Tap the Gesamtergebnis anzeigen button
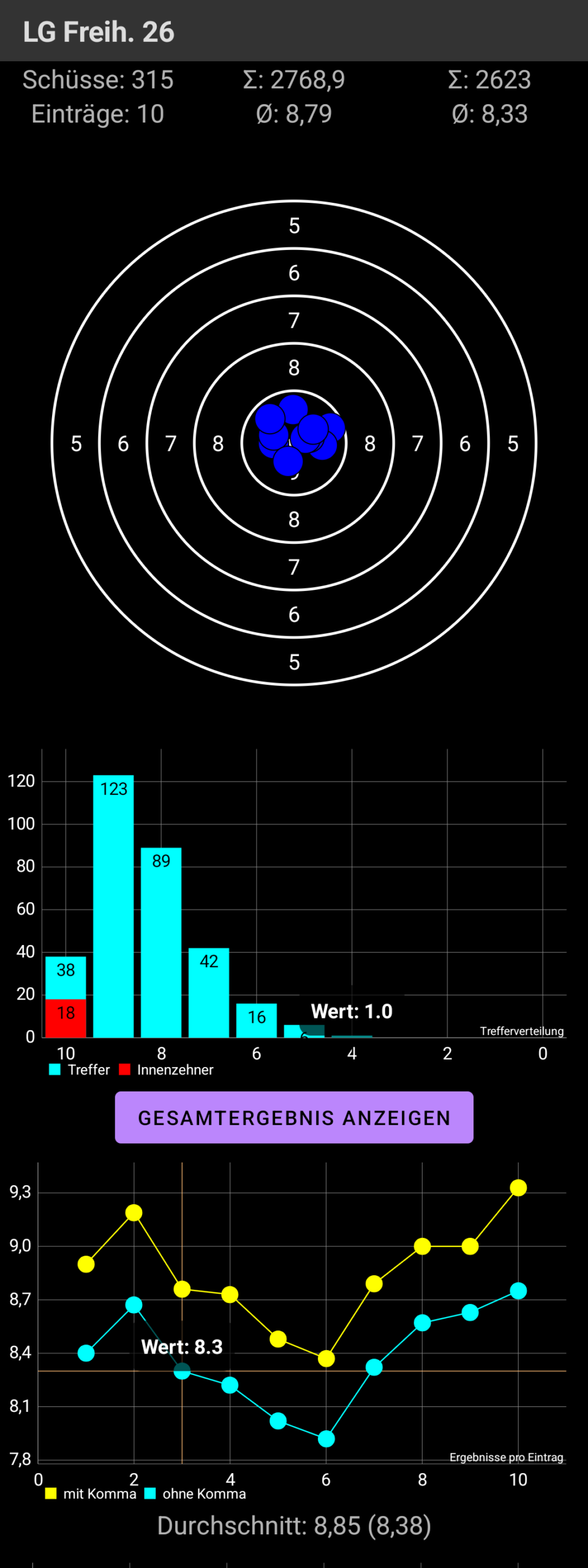This screenshot has width=588, height=1568. pos(294,1117)
